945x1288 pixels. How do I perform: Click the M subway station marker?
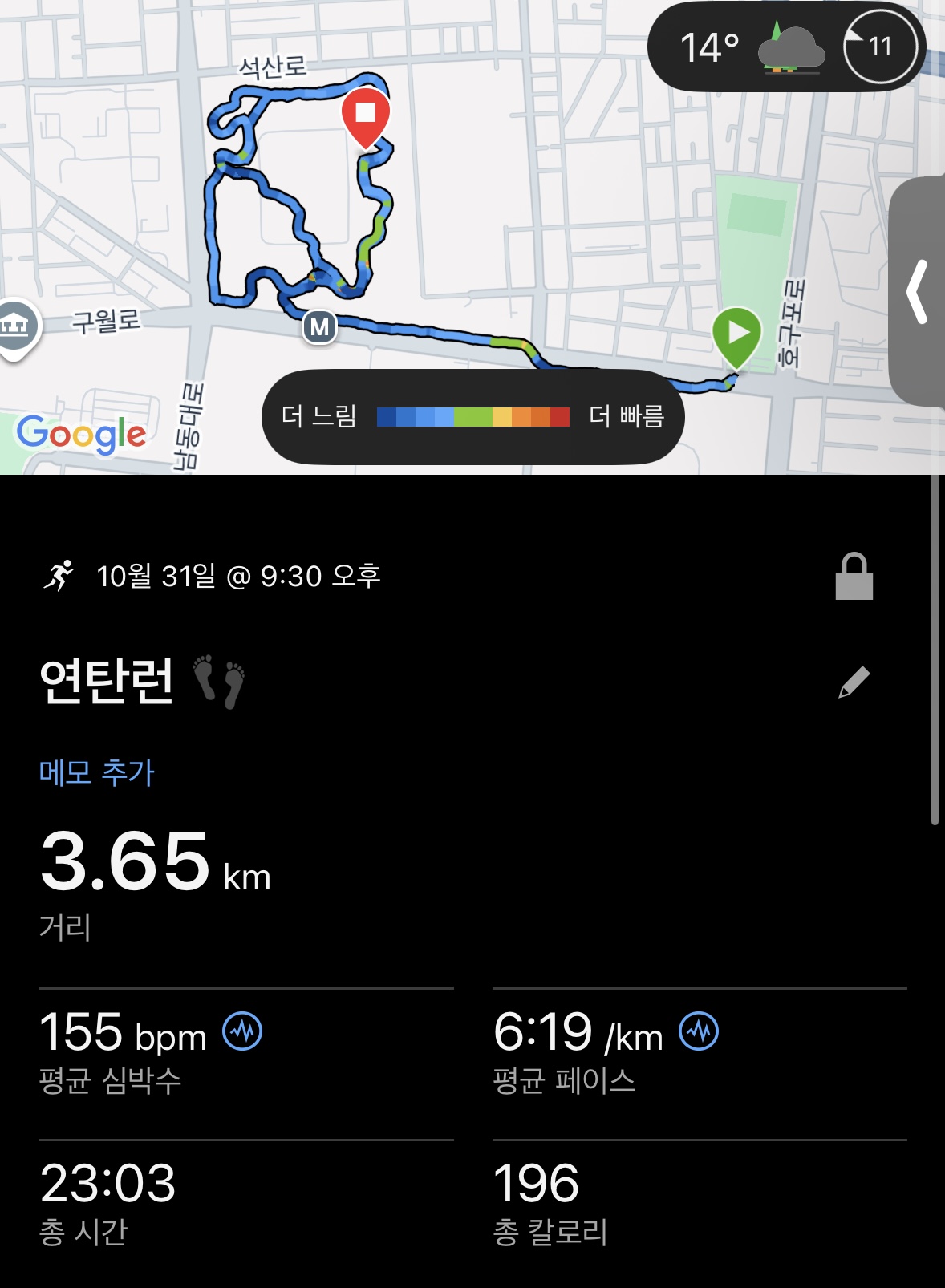(318, 326)
